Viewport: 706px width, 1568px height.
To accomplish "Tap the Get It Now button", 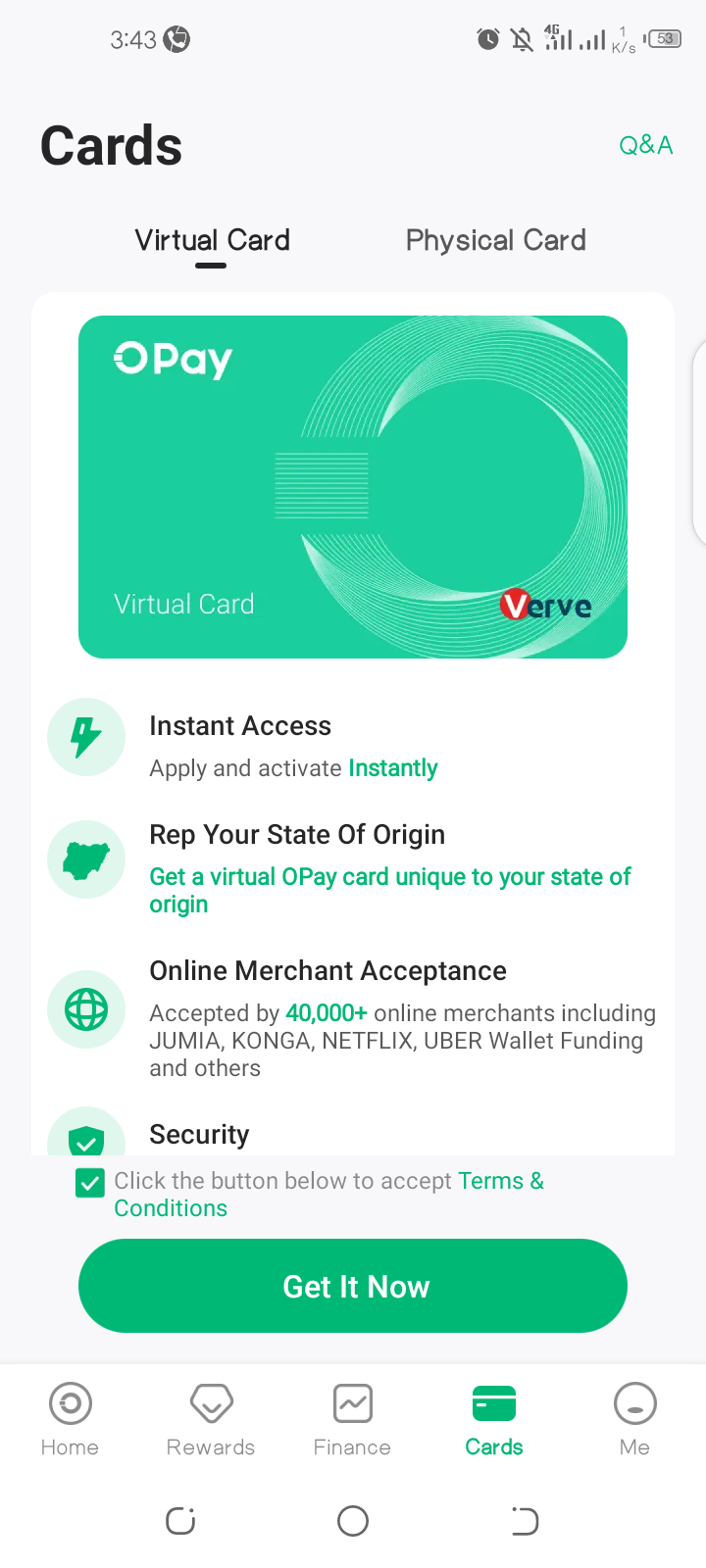I will (x=353, y=1286).
